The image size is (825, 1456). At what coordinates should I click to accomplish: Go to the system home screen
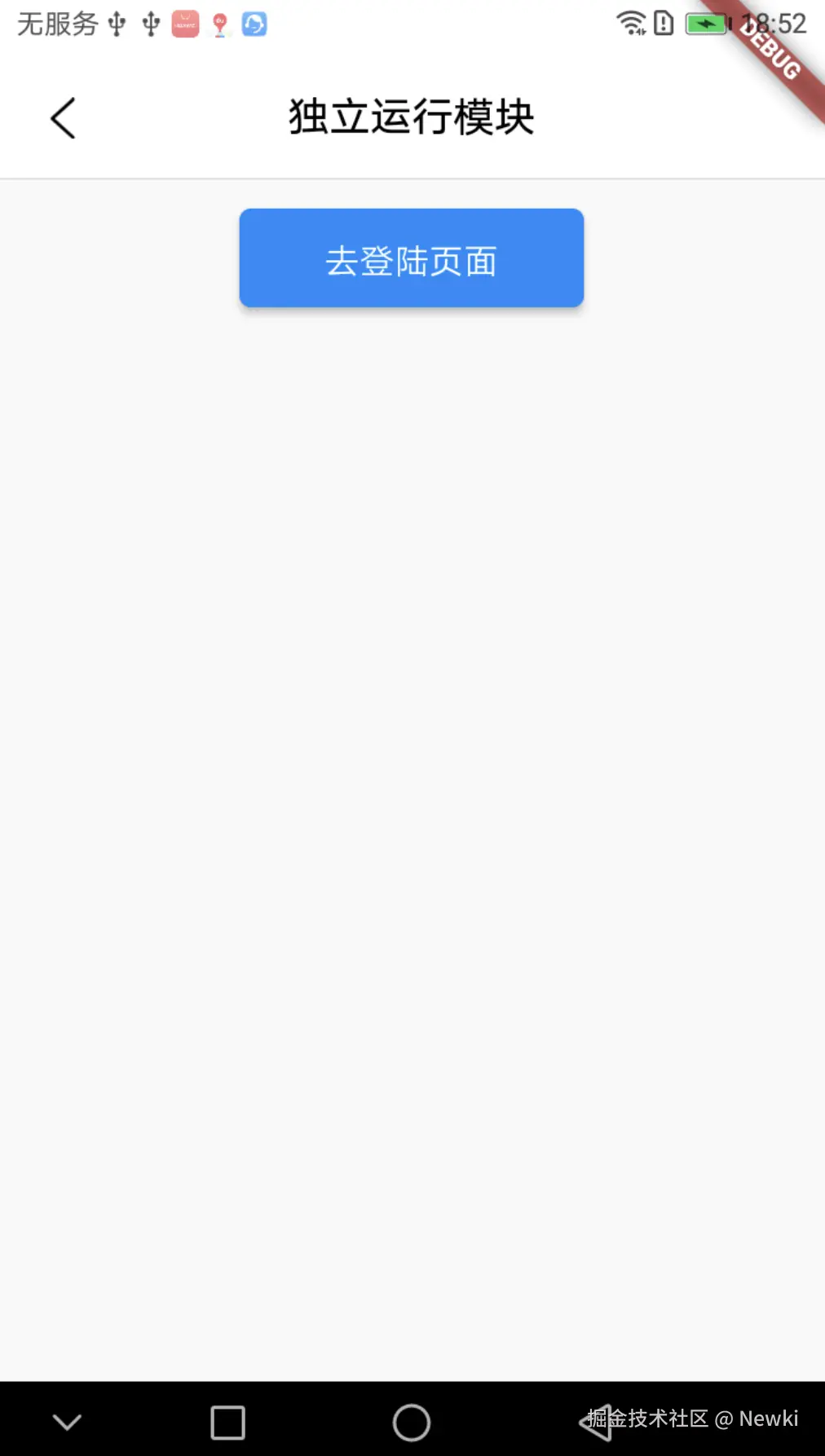point(412,1423)
